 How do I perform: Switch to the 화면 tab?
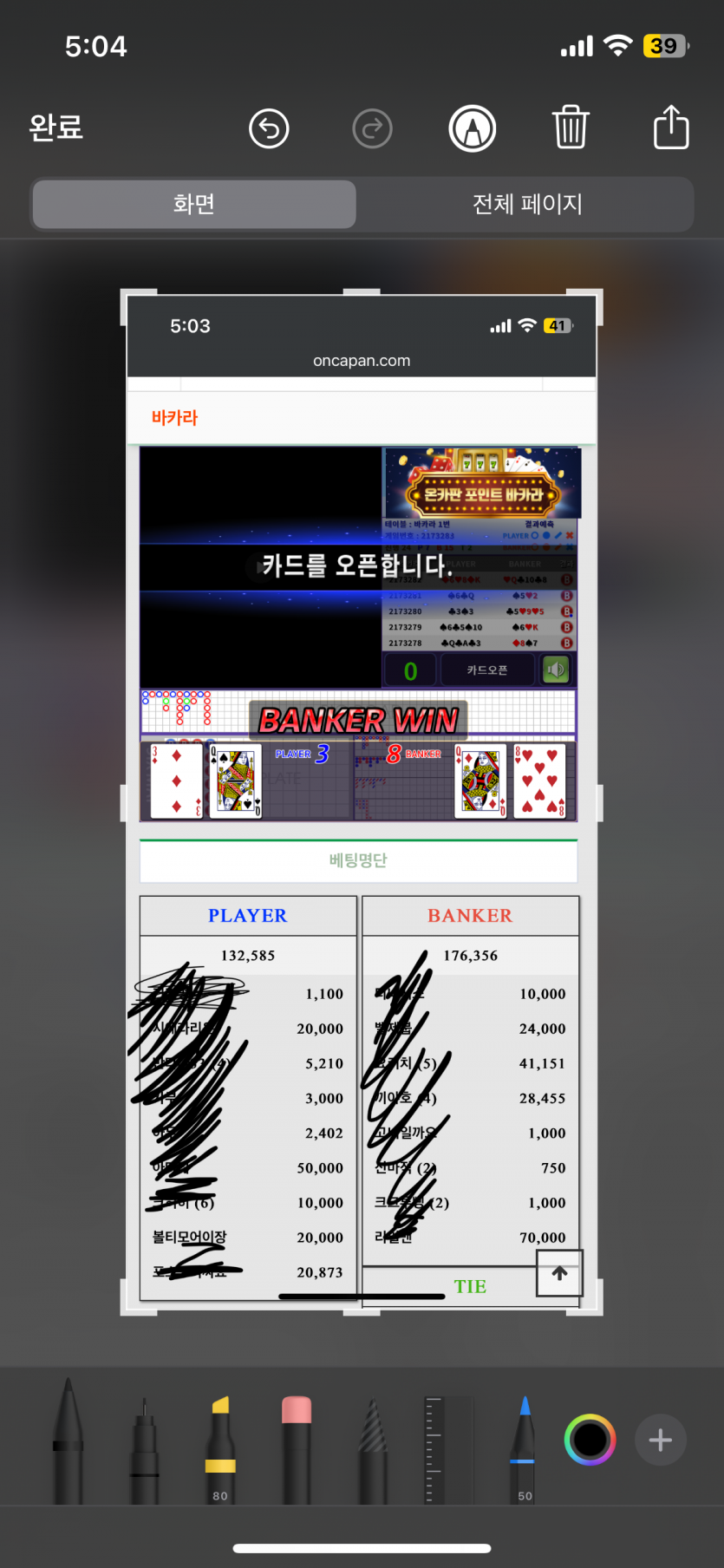tap(194, 205)
